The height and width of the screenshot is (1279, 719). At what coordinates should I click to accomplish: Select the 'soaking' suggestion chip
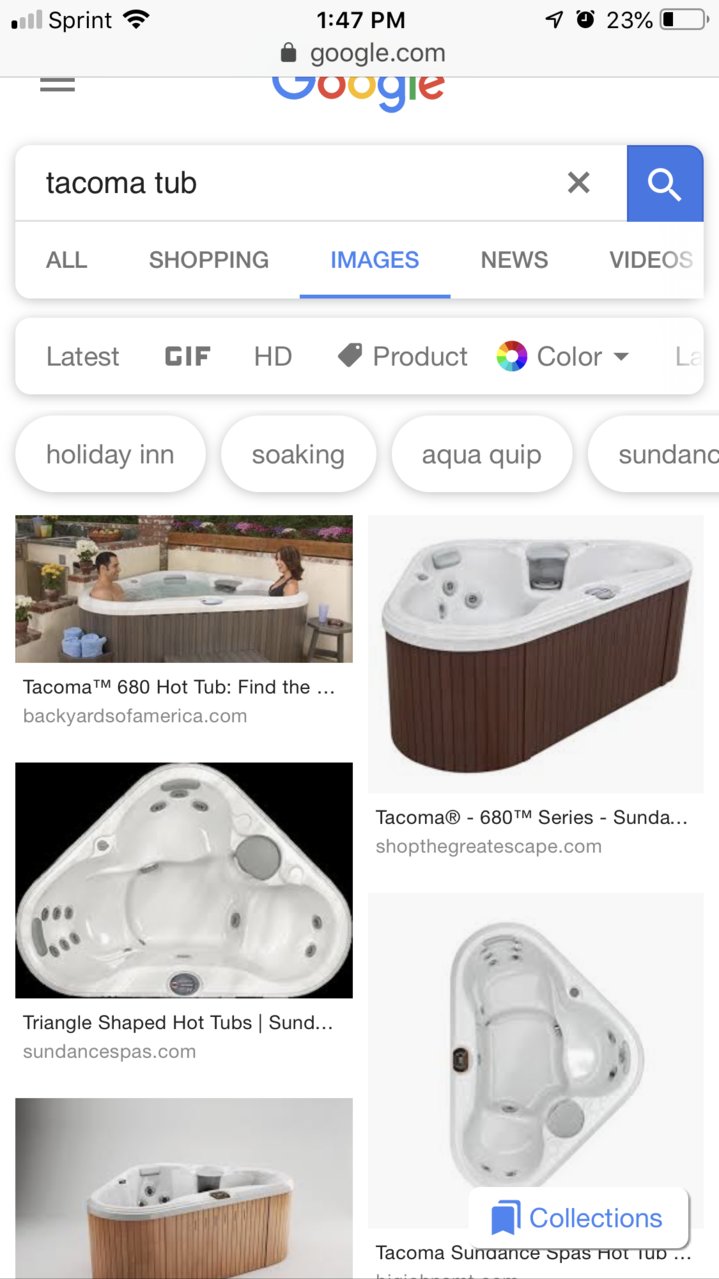pyautogui.click(x=298, y=455)
